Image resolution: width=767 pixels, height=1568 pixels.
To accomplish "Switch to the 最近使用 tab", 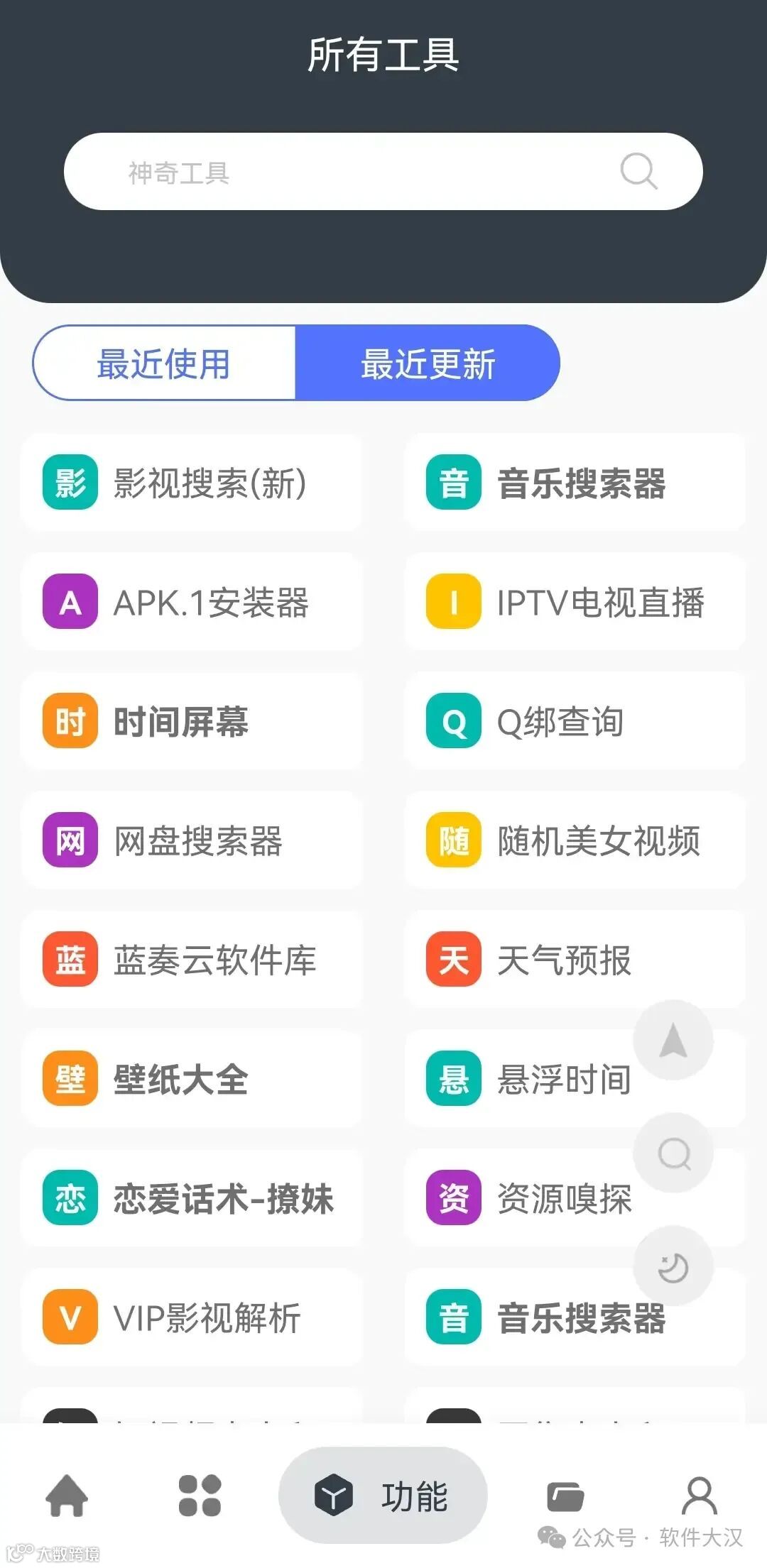I will point(164,363).
